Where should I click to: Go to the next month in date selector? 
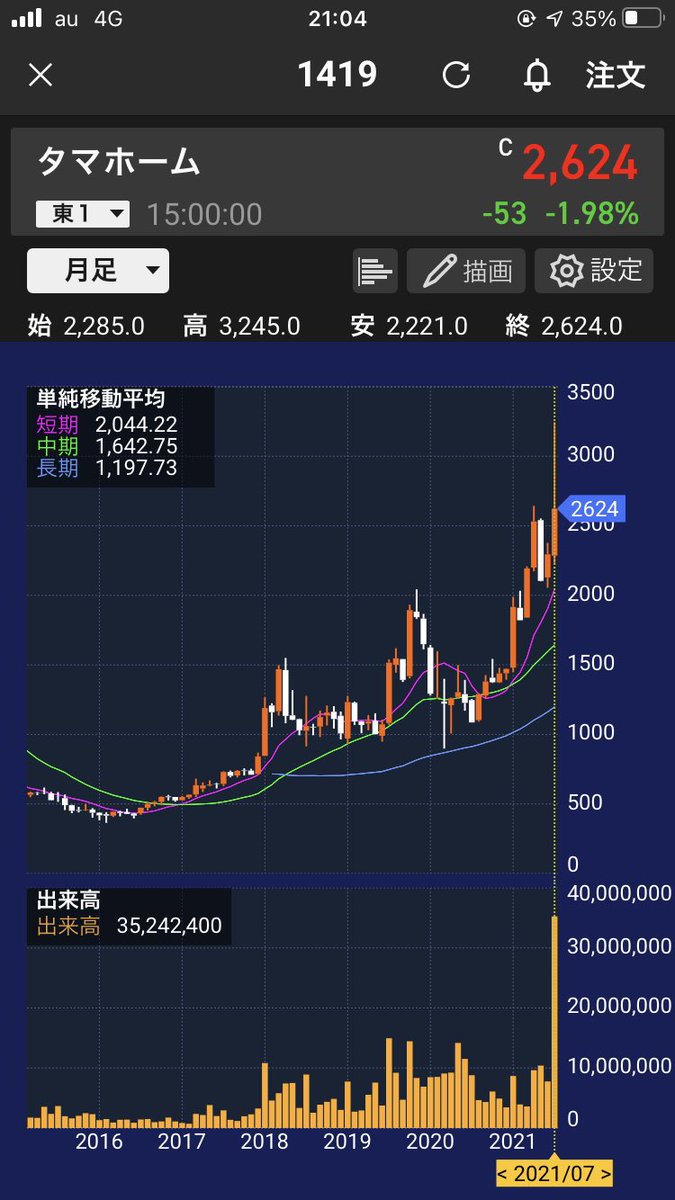pos(607,1173)
